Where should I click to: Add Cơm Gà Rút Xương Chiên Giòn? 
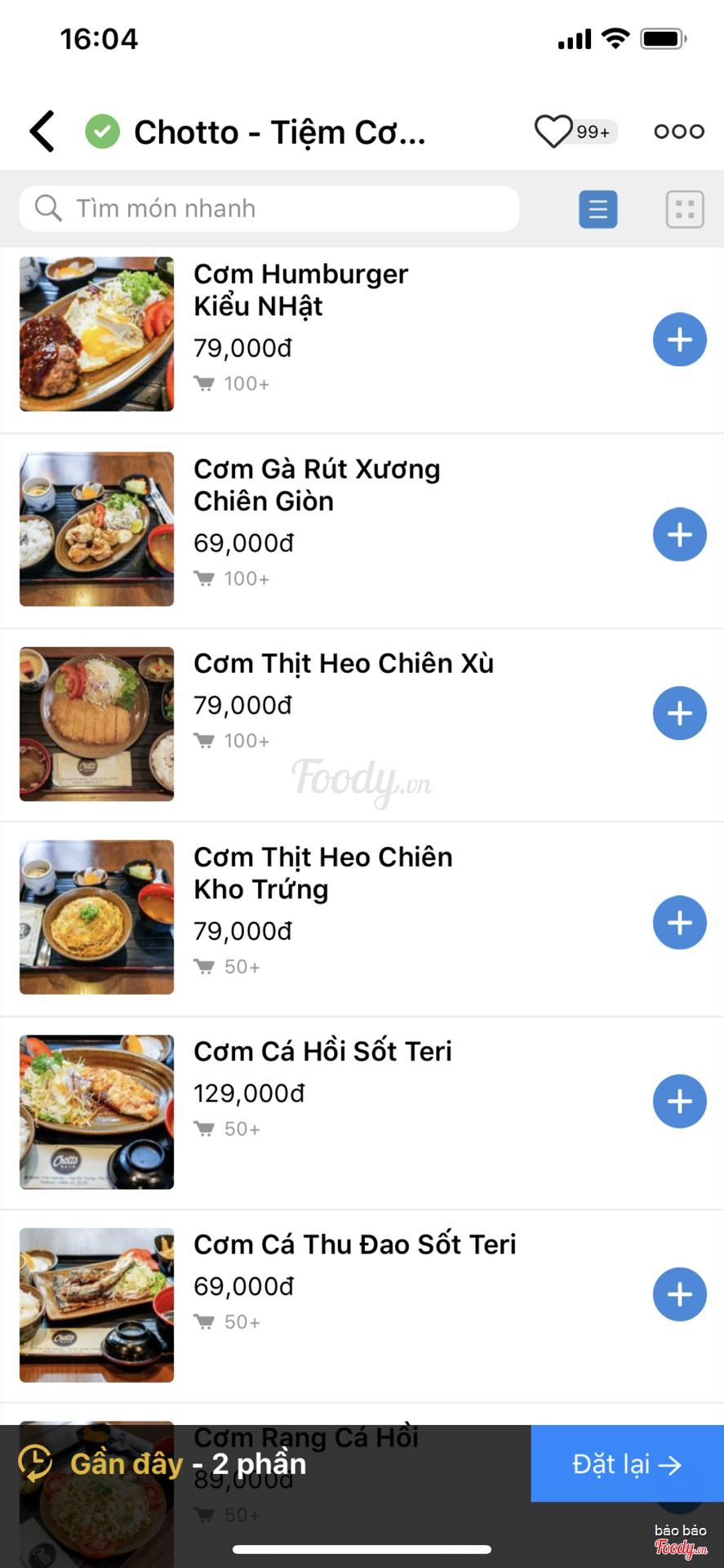click(679, 535)
